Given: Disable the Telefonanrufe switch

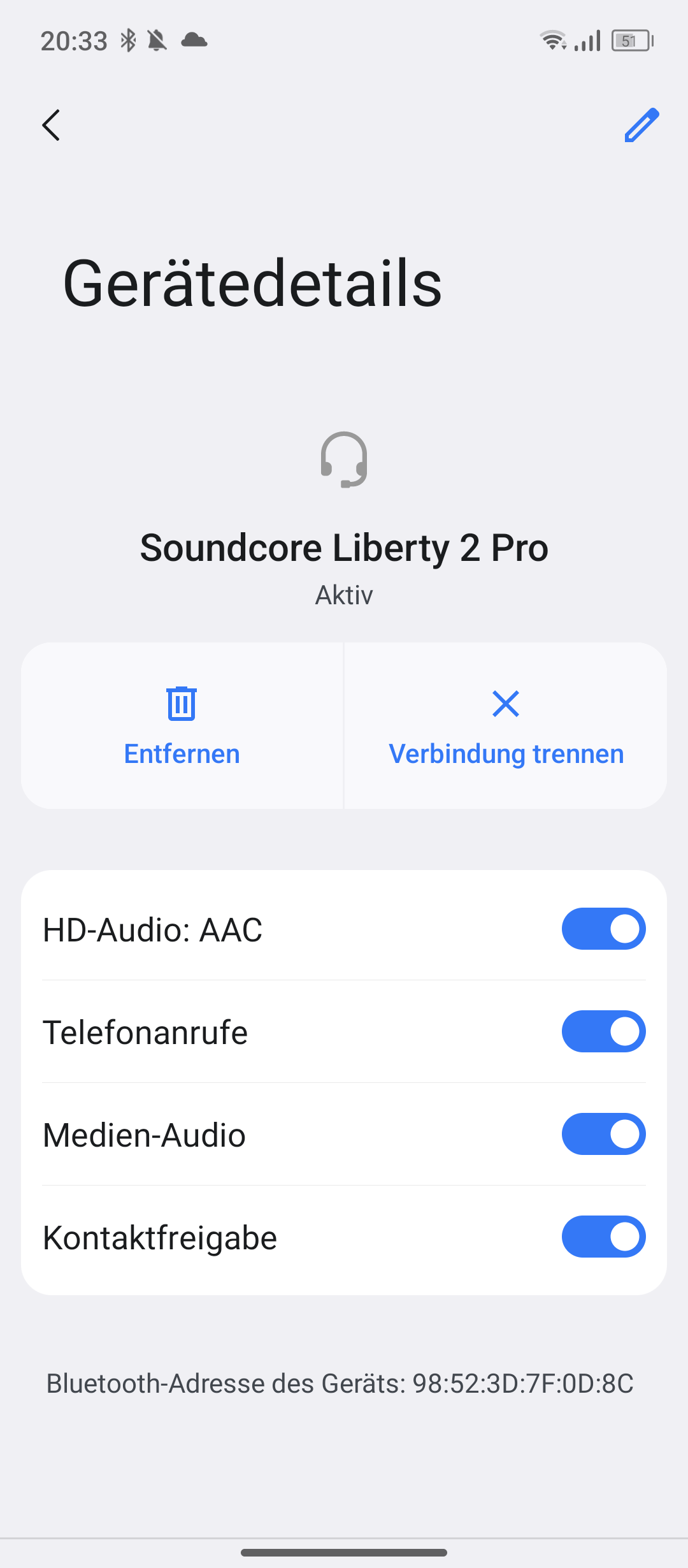Looking at the screenshot, I should click(x=603, y=1031).
